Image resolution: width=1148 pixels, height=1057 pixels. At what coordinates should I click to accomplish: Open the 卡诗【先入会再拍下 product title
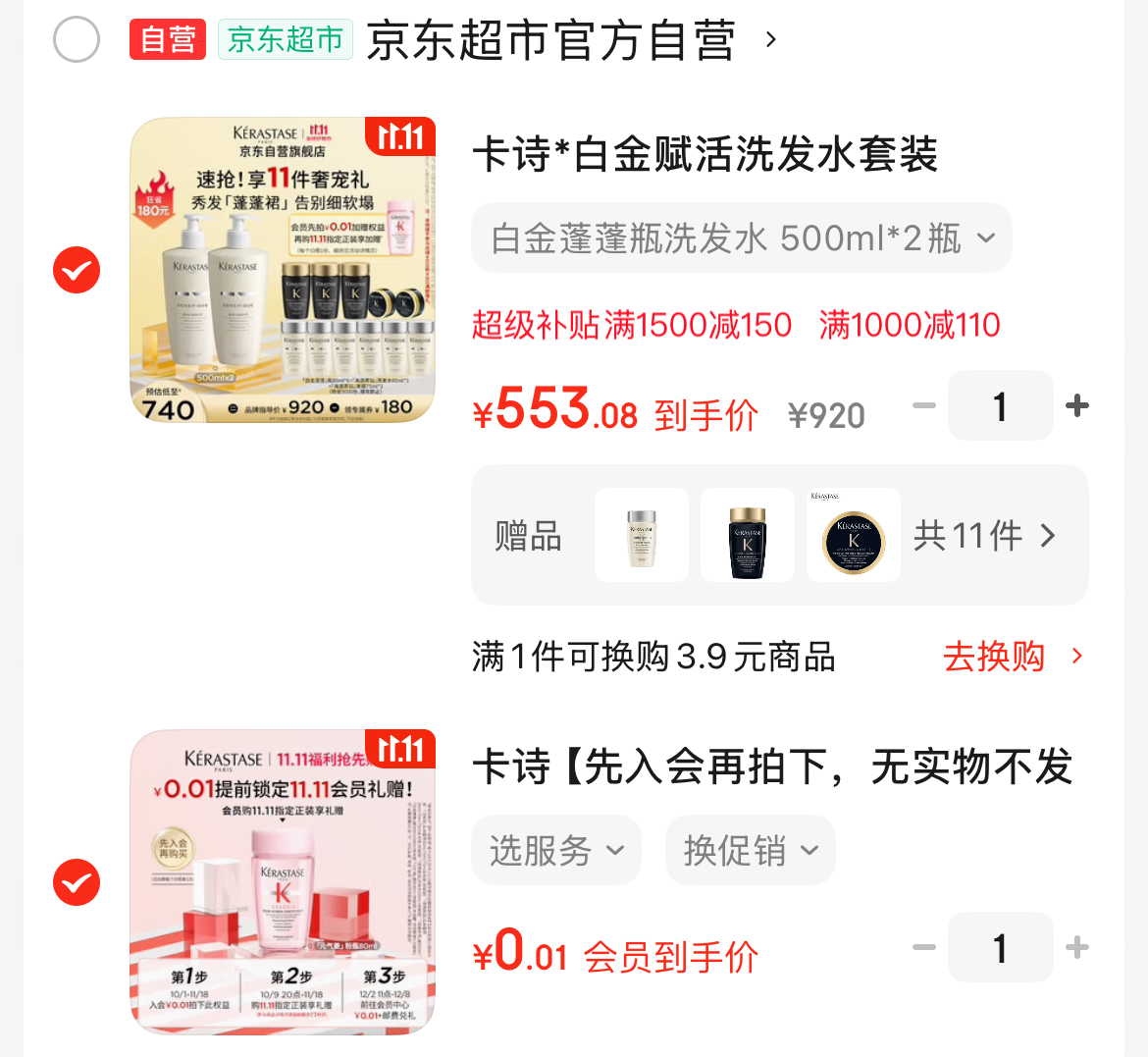[773, 767]
